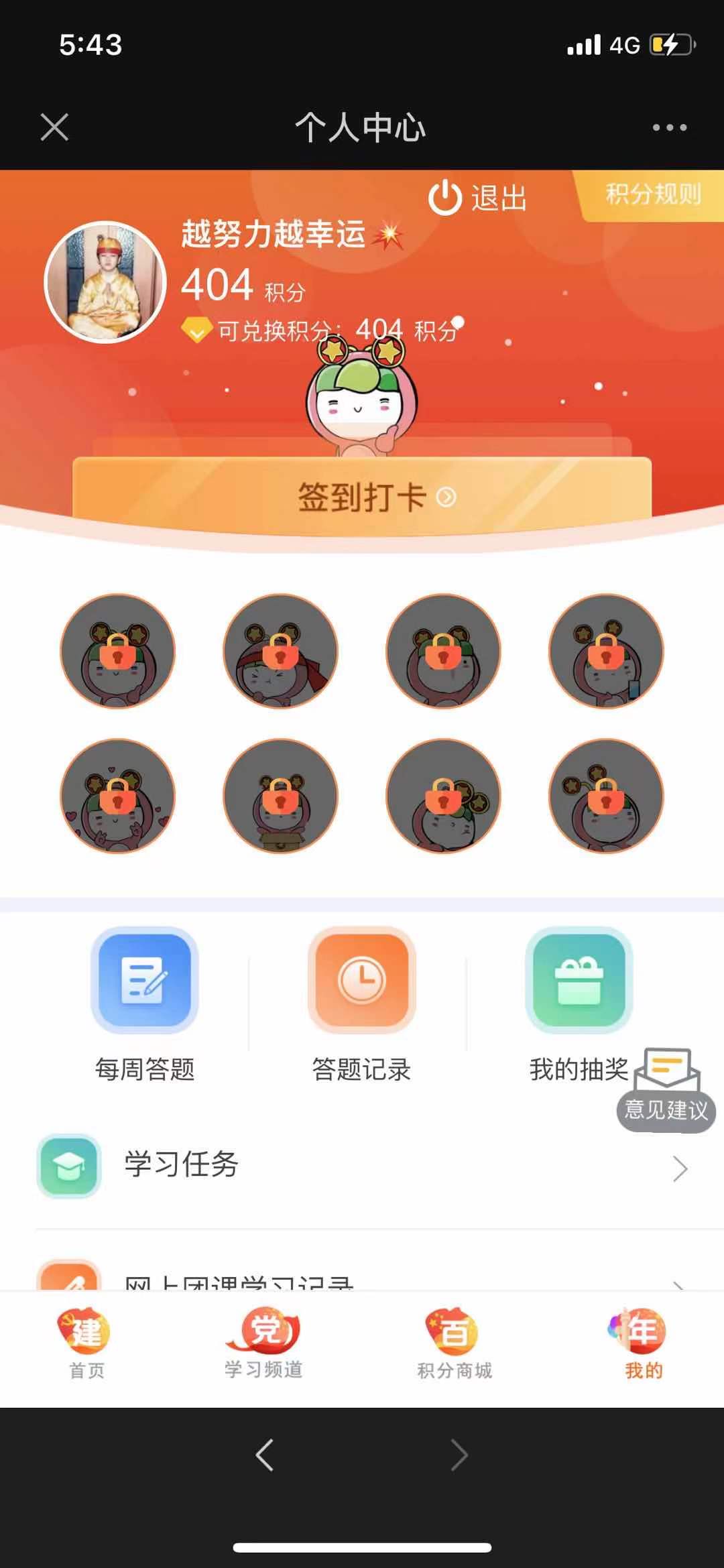Go back with the browser back arrow
This screenshot has width=724, height=1568.
point(265,1455)
